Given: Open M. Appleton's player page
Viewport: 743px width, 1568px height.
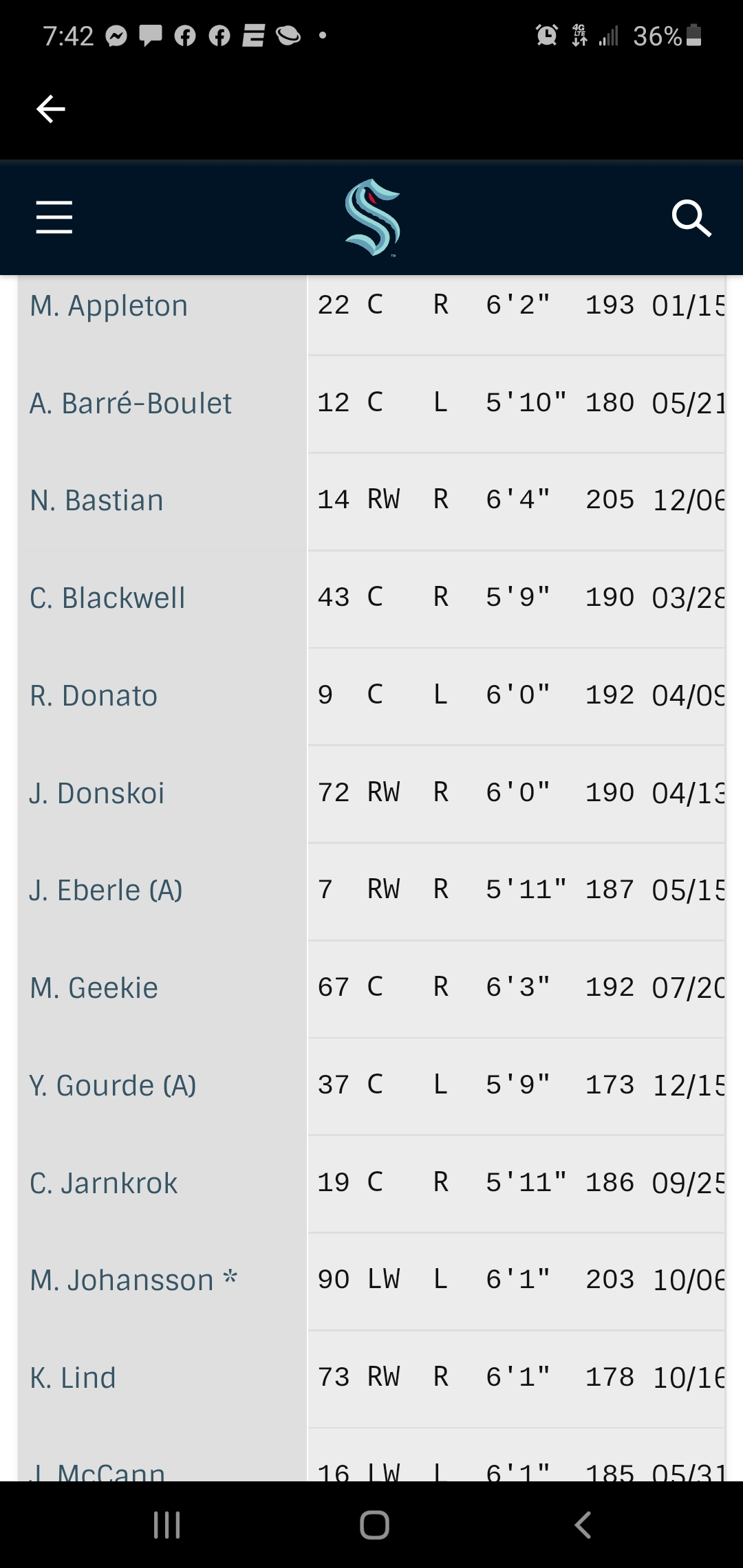Looking at the screenshot, I should pyautogui.click(x=109, y=306).
